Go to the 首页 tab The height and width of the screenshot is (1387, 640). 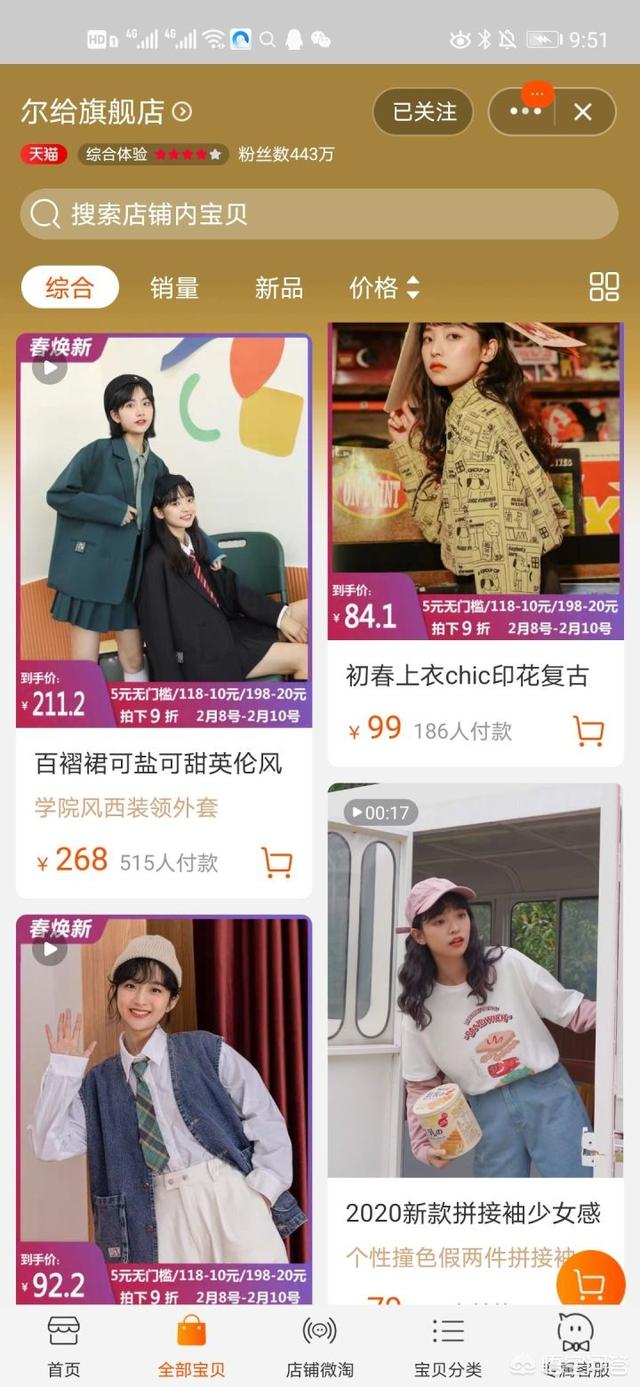pos(63,1346)
